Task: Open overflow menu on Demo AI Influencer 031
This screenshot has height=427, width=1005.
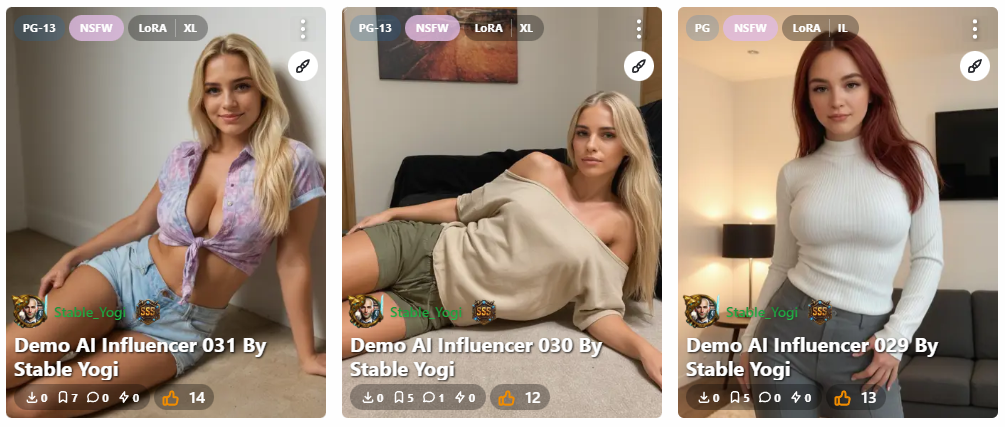Action: 303,28
